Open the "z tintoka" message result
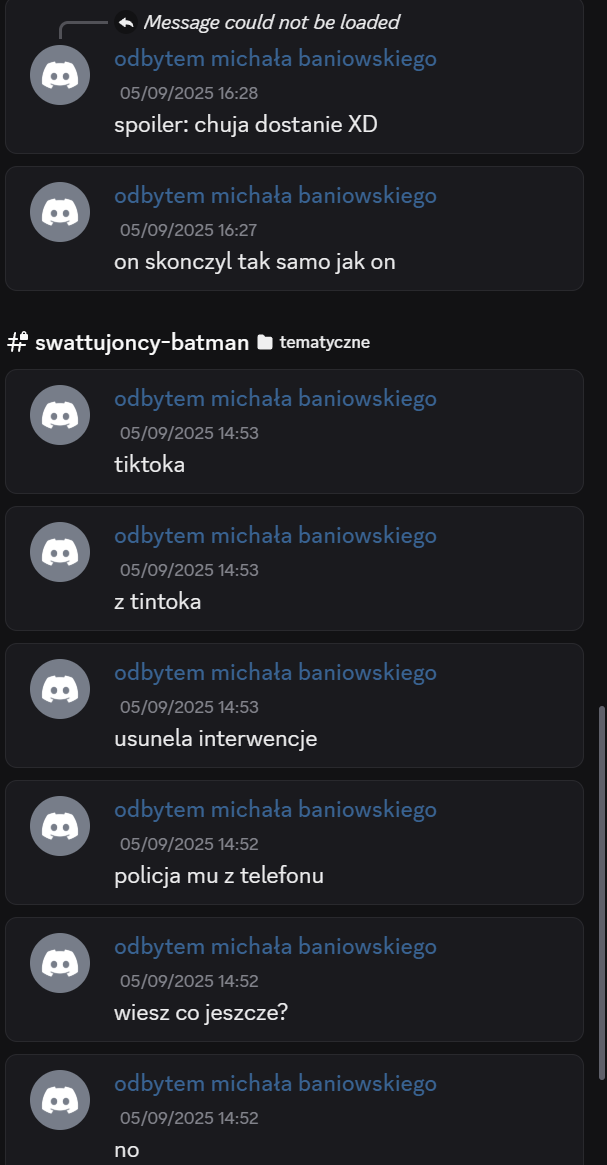This screenshot has width=607, height=1165. click(158, 602)
